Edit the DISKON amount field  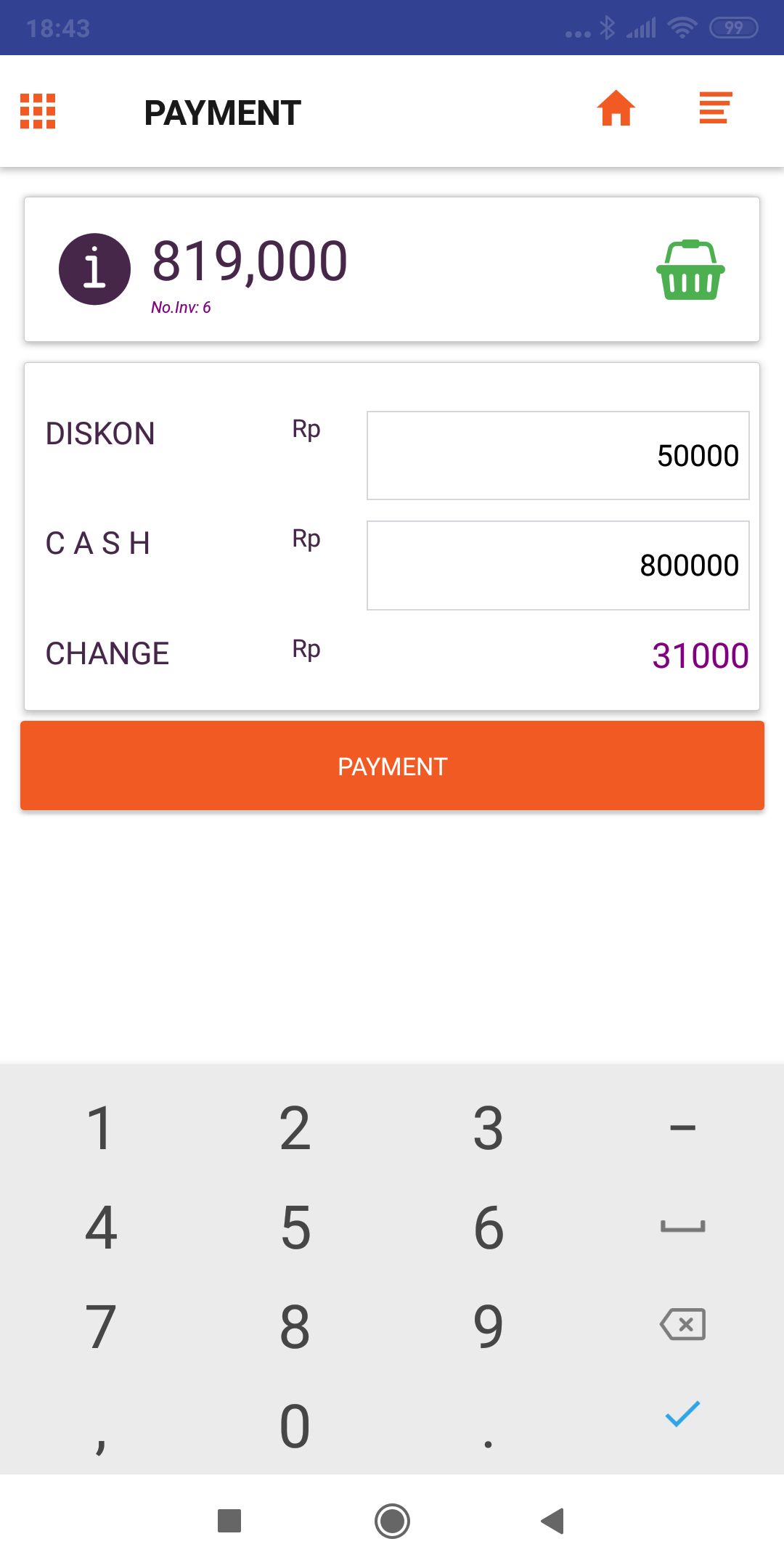[558, 456]
